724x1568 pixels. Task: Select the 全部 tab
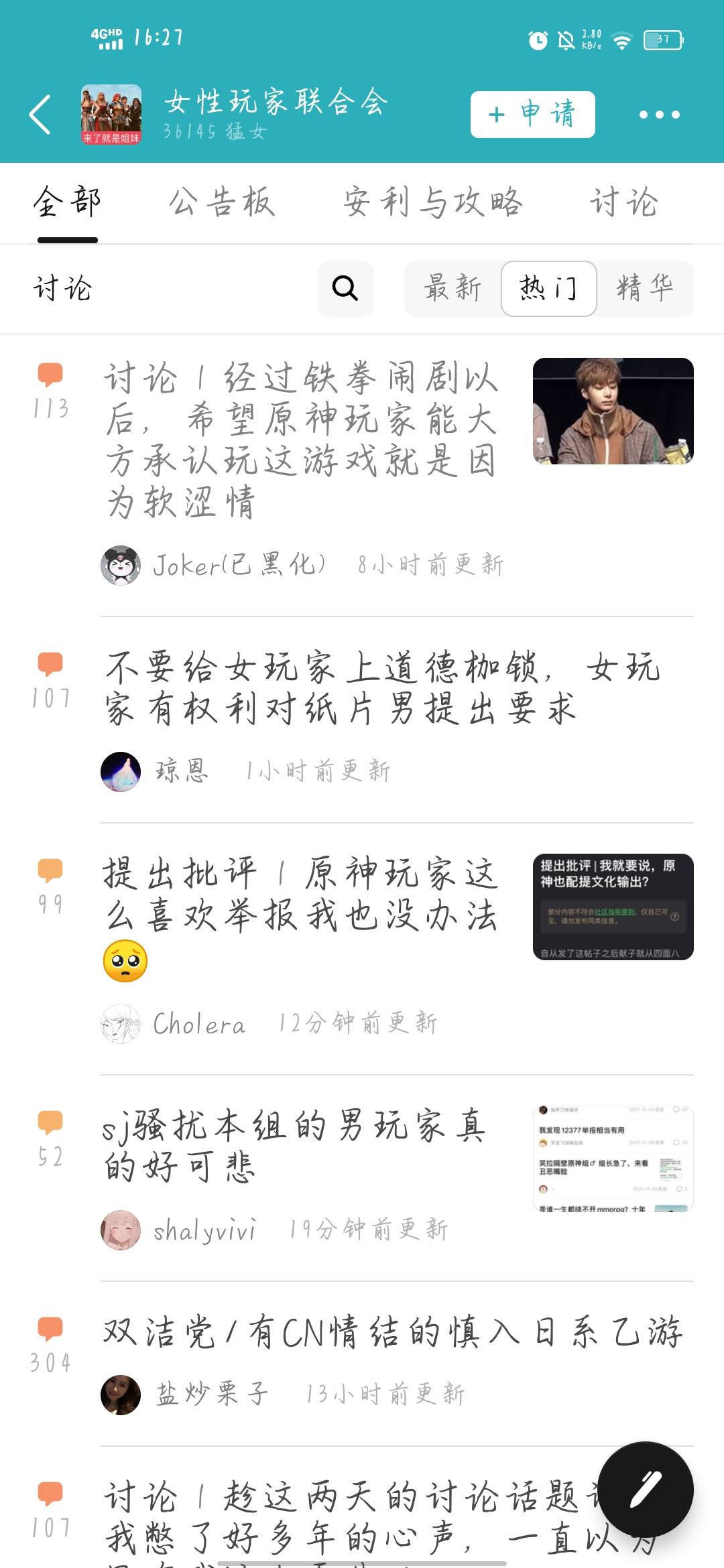(x=67, y=202)
